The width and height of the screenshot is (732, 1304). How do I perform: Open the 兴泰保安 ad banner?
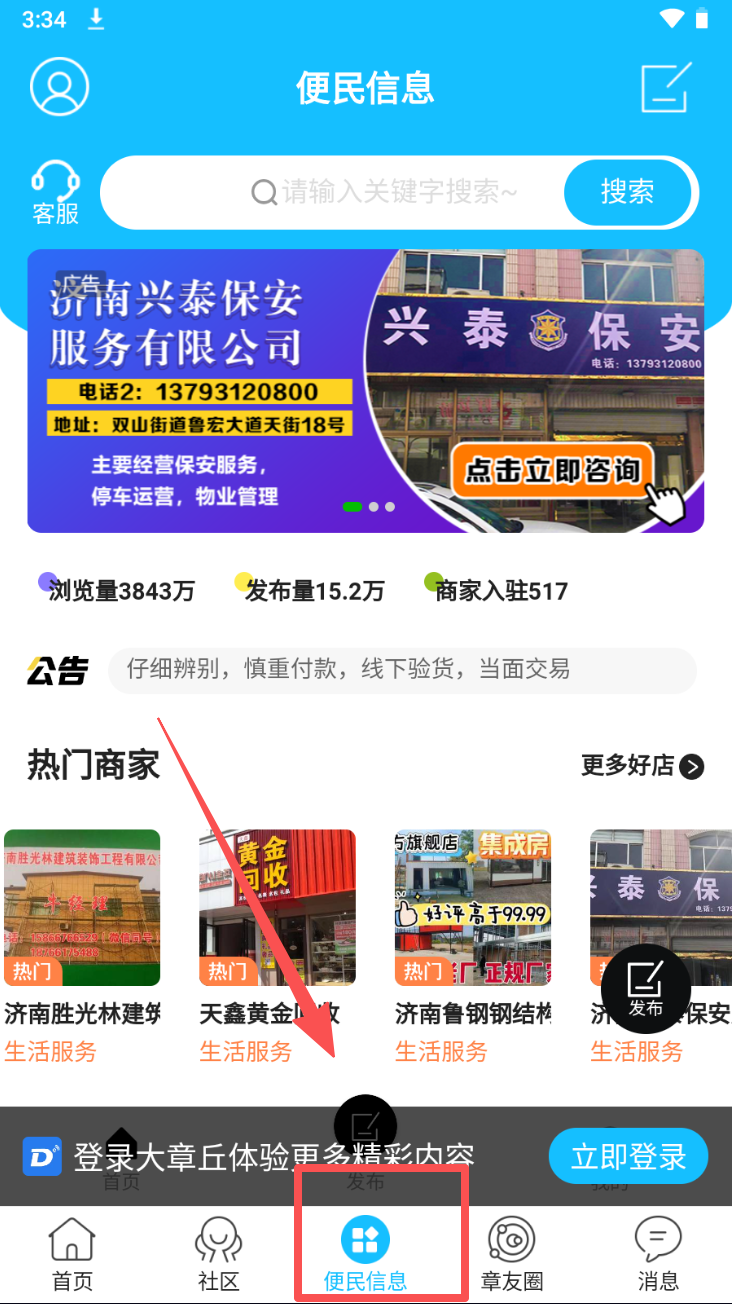(366, 390)
